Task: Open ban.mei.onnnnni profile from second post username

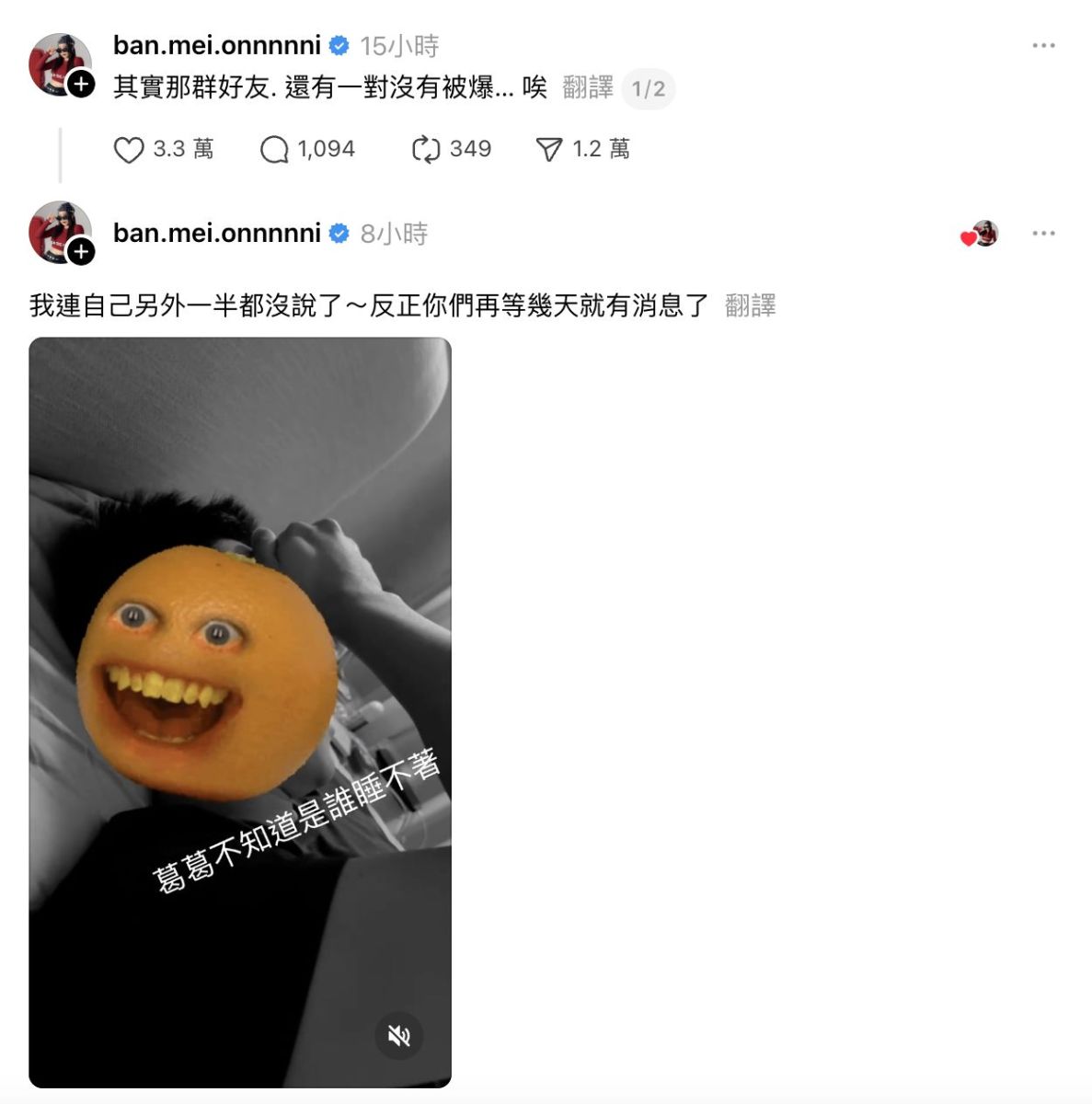Action: 217,233
